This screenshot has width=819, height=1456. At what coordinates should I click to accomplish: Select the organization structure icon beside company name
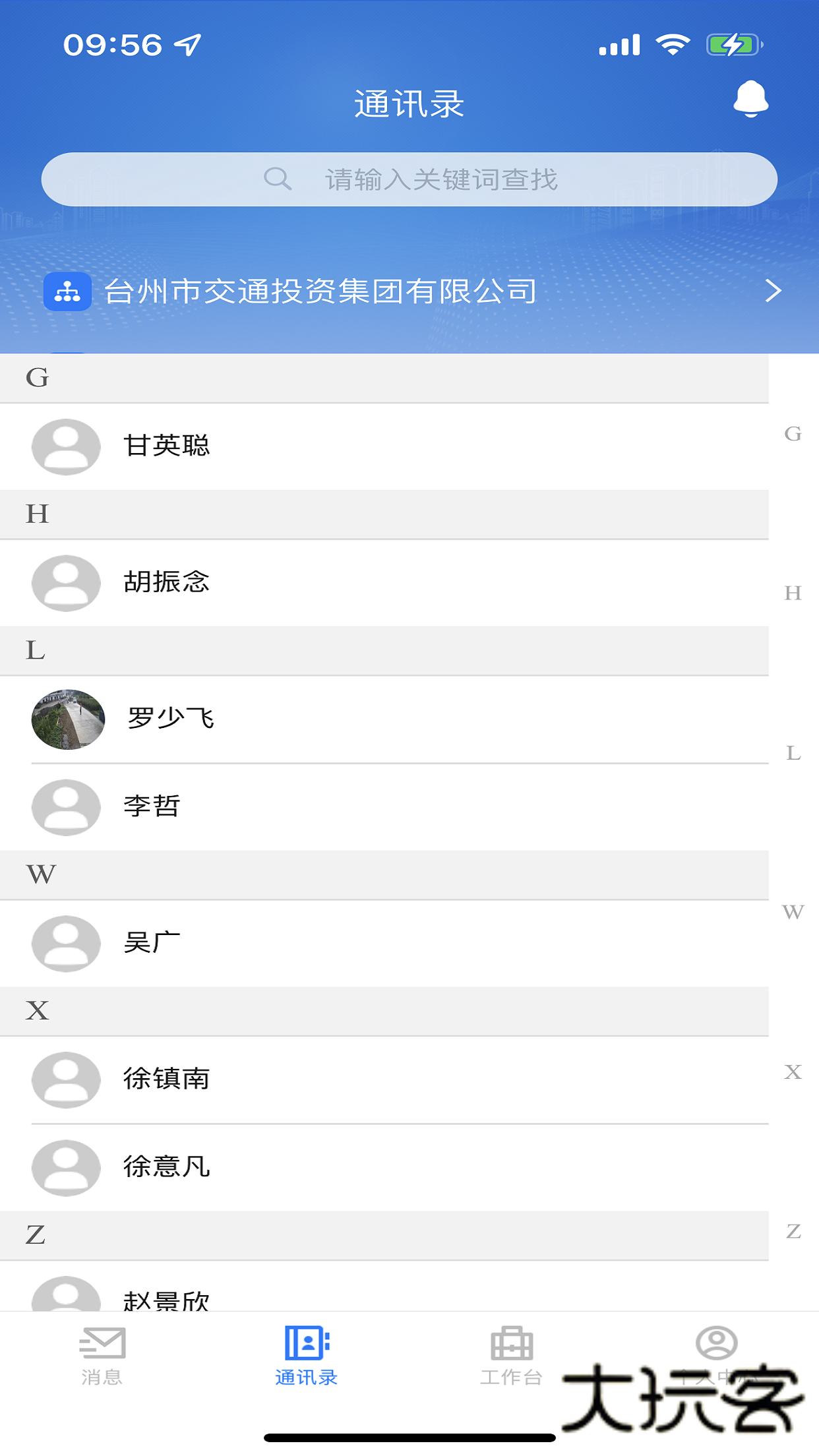[67, 290]
